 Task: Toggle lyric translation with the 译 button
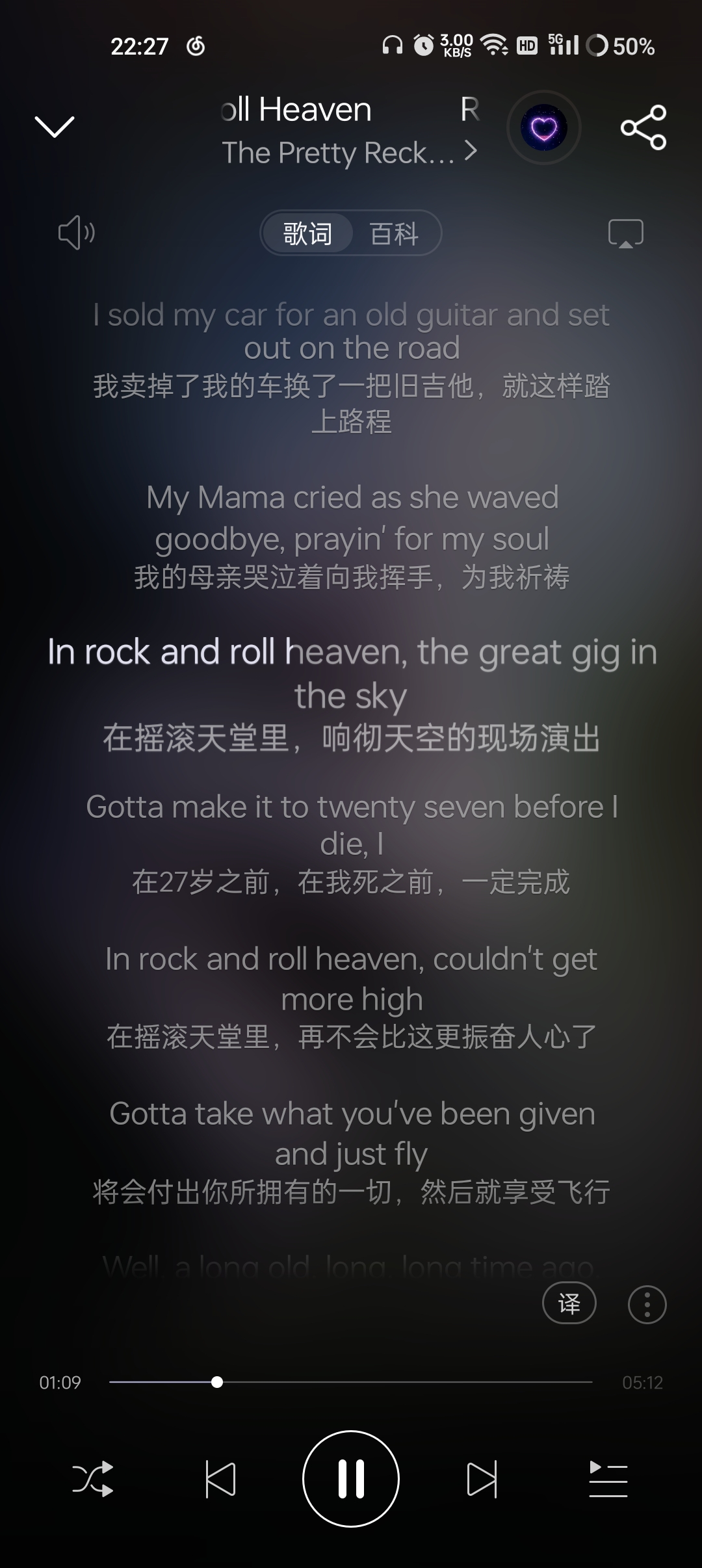click(x=569, y=1303)
